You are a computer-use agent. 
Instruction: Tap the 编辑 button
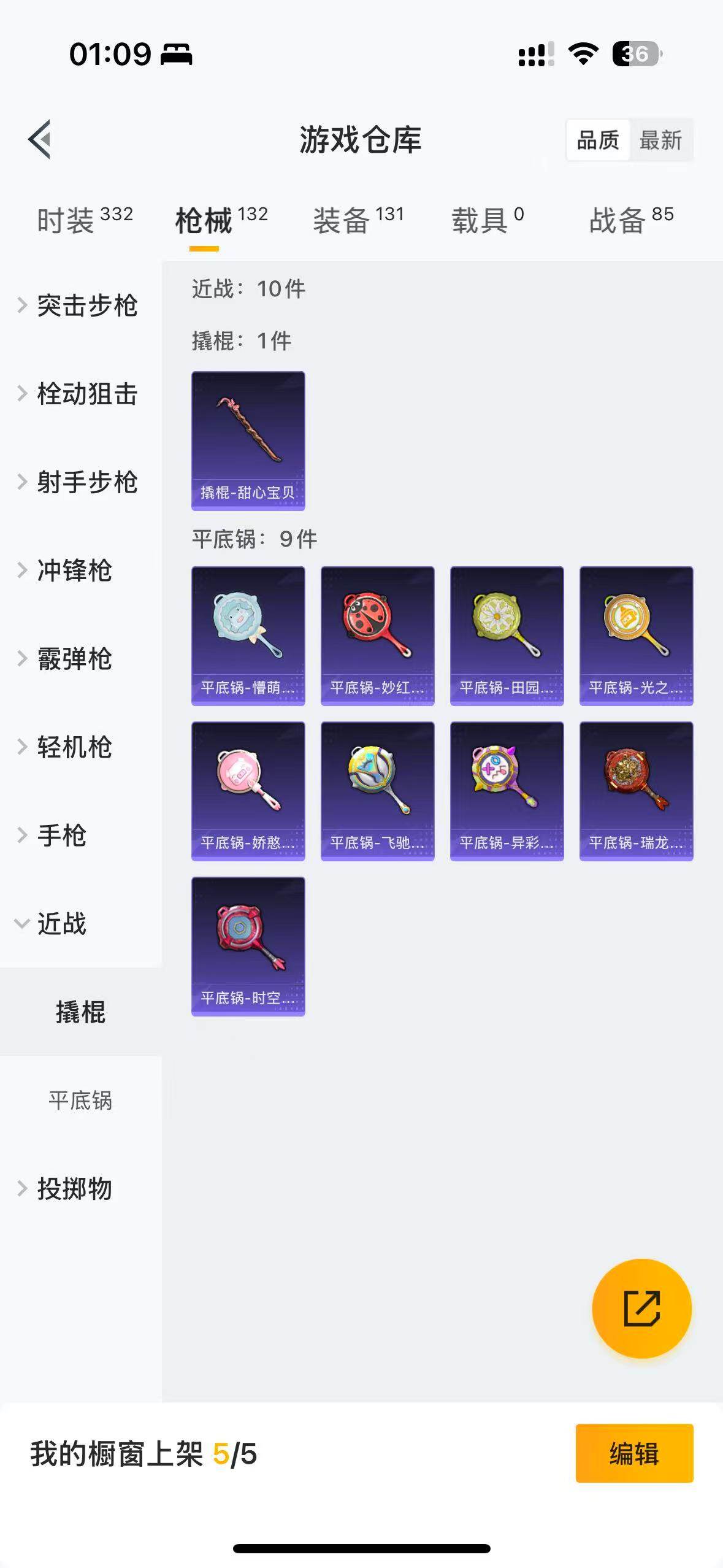pos(634,1453)
